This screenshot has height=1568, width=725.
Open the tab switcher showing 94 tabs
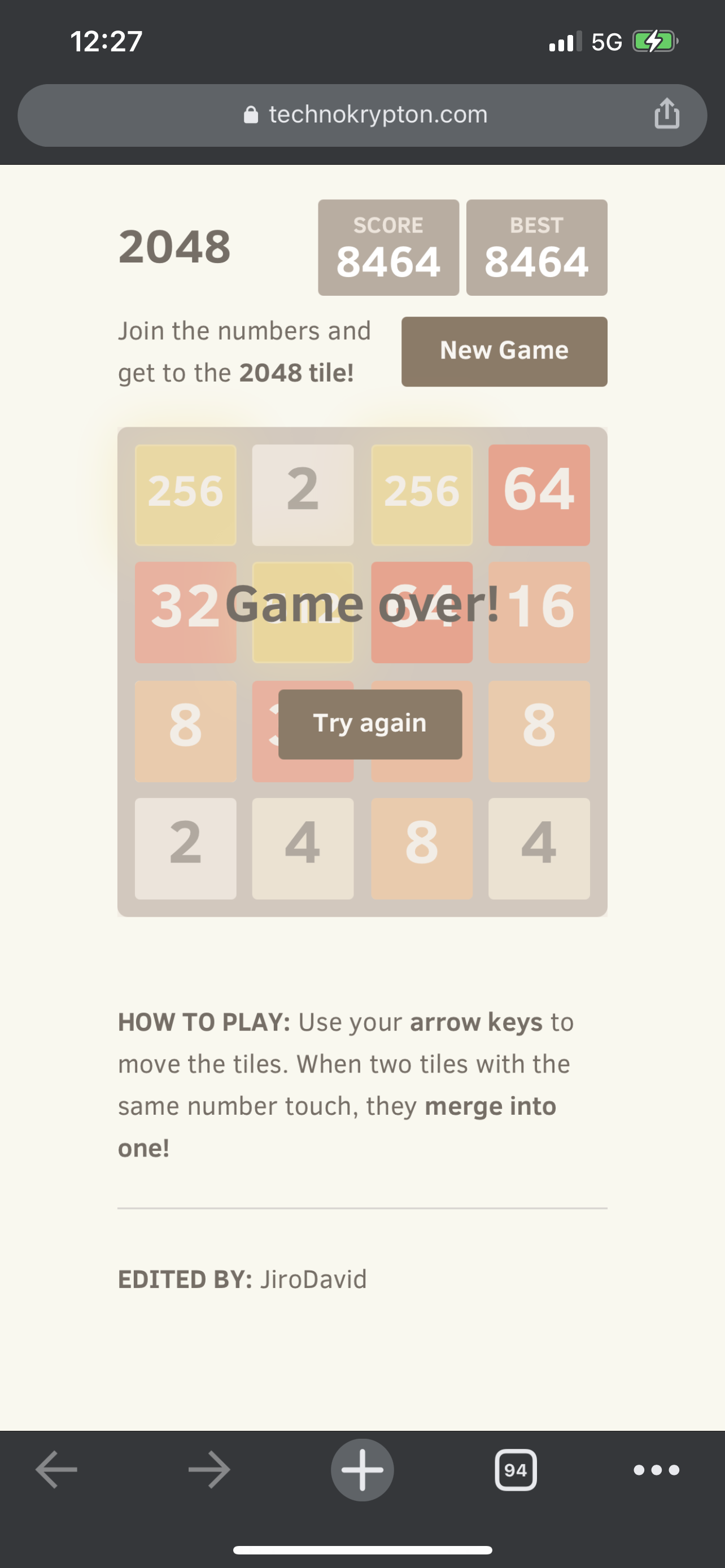516,1470
